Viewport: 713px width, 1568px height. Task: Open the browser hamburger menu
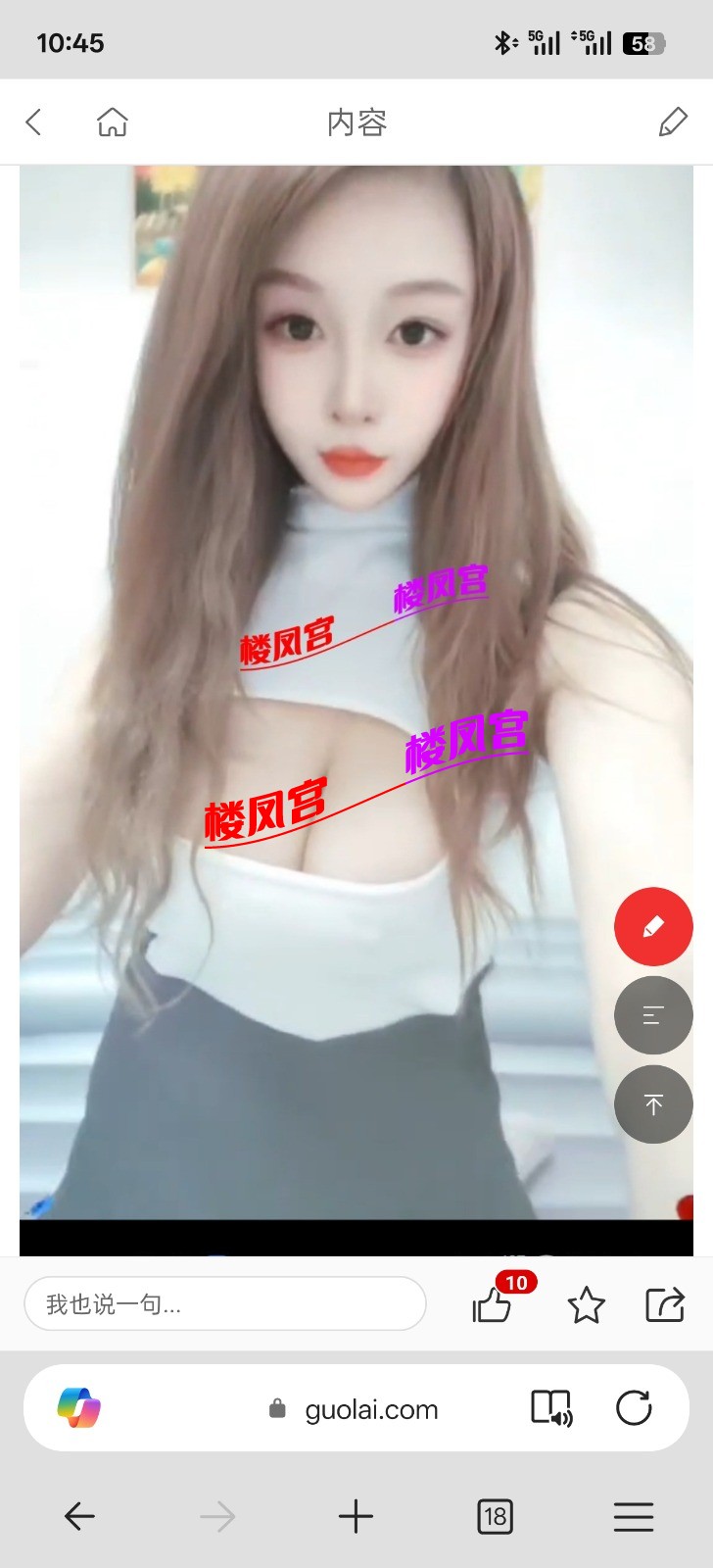tap(634, 1517)
